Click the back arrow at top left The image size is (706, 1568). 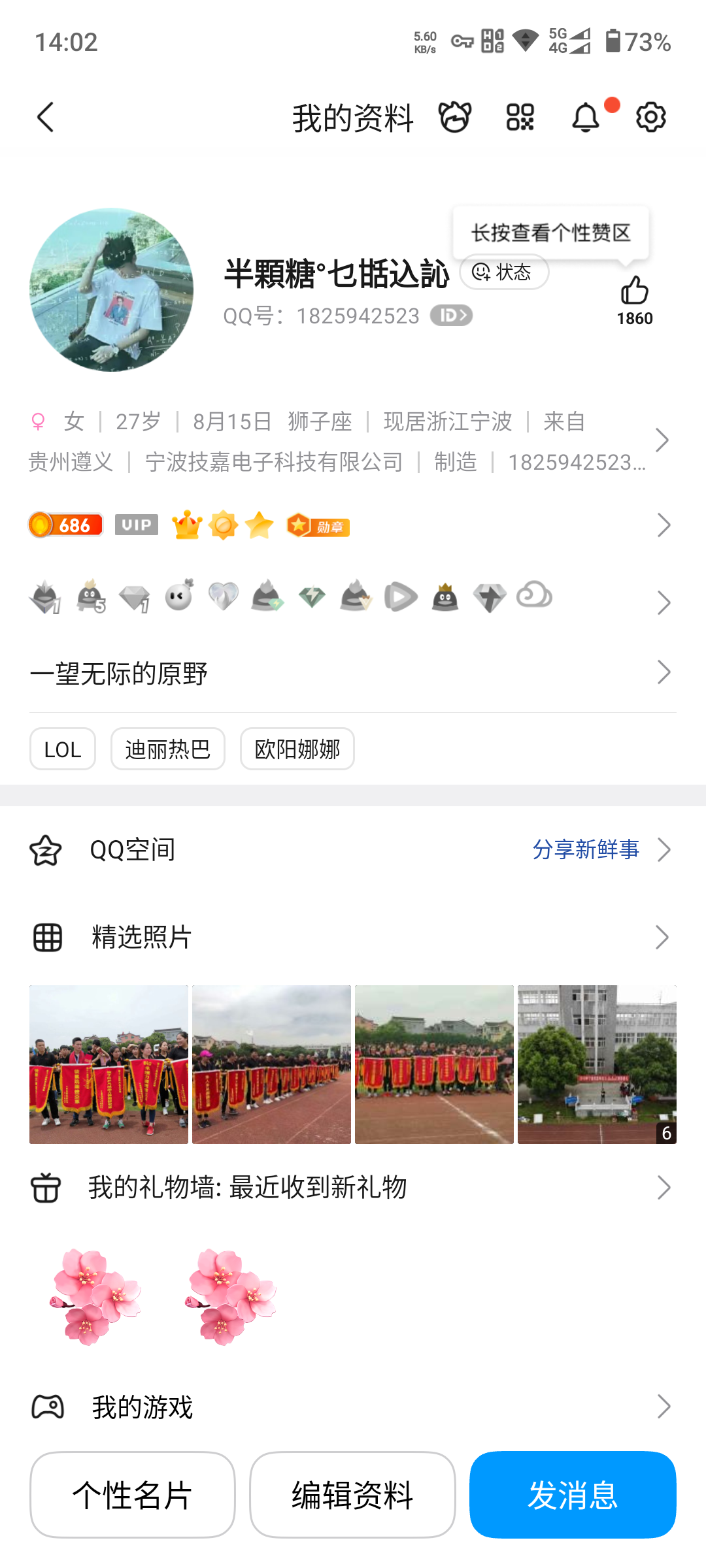[44, 116]
